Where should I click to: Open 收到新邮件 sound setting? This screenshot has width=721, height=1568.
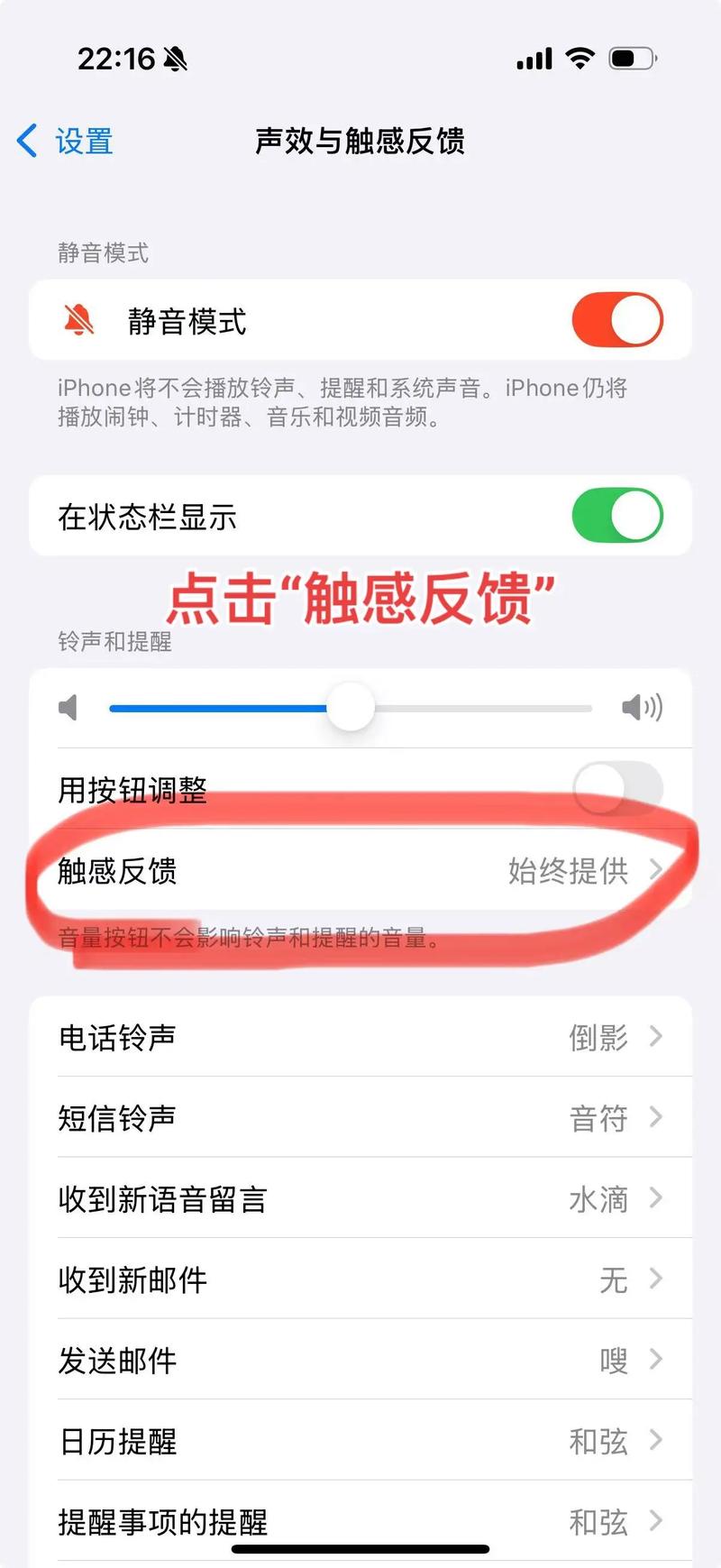(360, 1279)
